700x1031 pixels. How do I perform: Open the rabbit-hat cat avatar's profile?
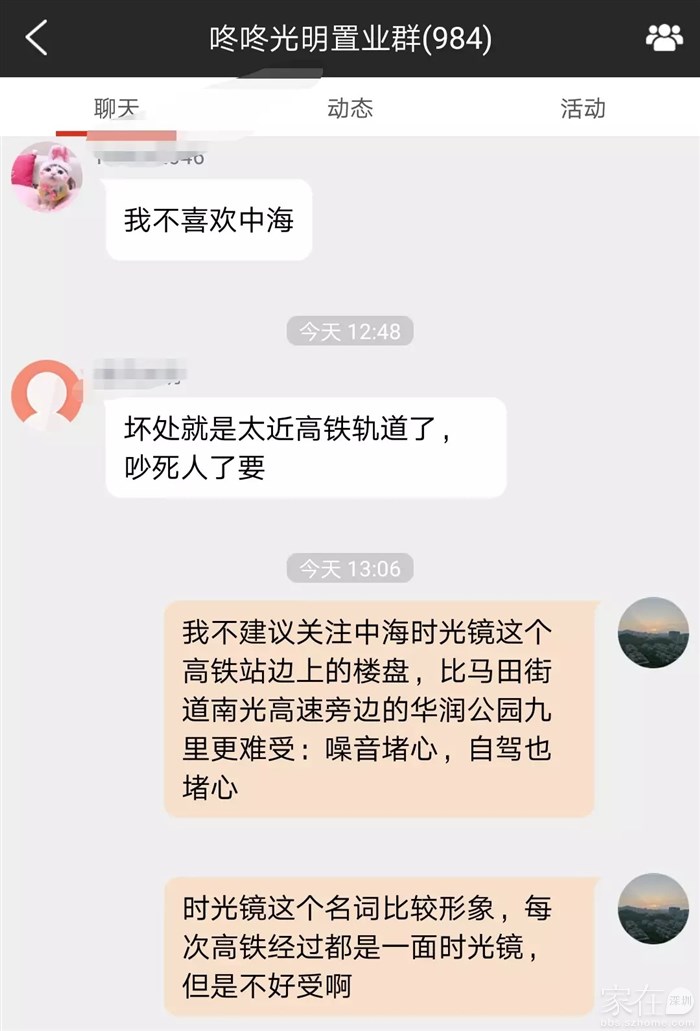click(46, 177)
